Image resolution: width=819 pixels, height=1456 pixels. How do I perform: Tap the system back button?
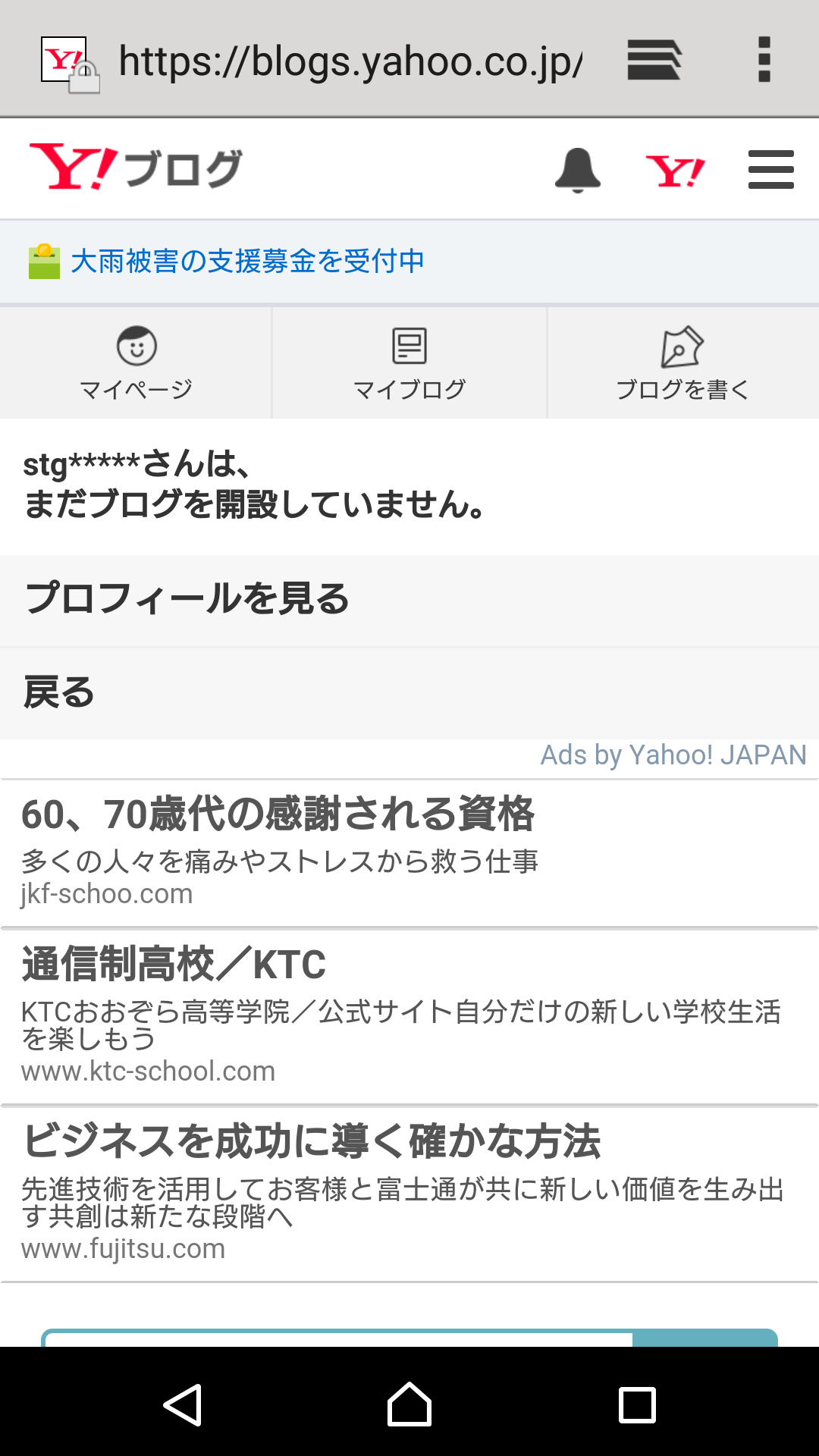[x=182, y=1405]
